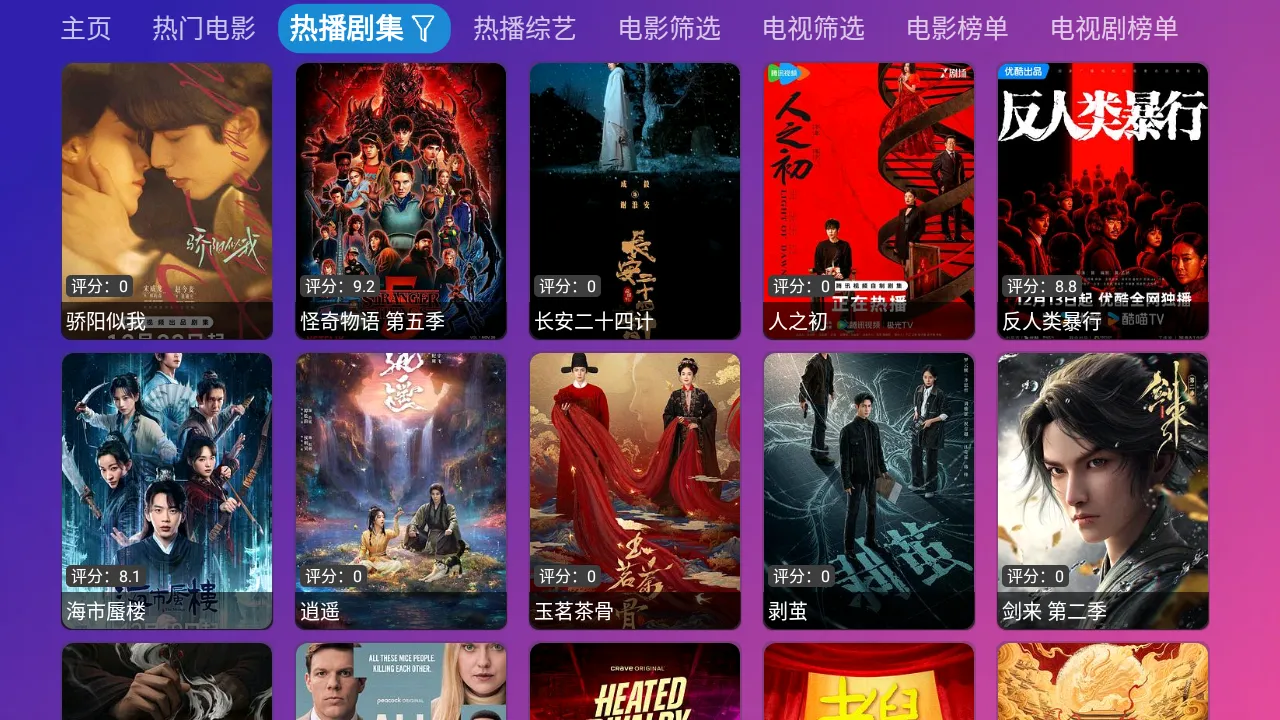This screenshot has height=720, width=1280.
Task: View details for 反人类暴行
Action: point(1103,201)
